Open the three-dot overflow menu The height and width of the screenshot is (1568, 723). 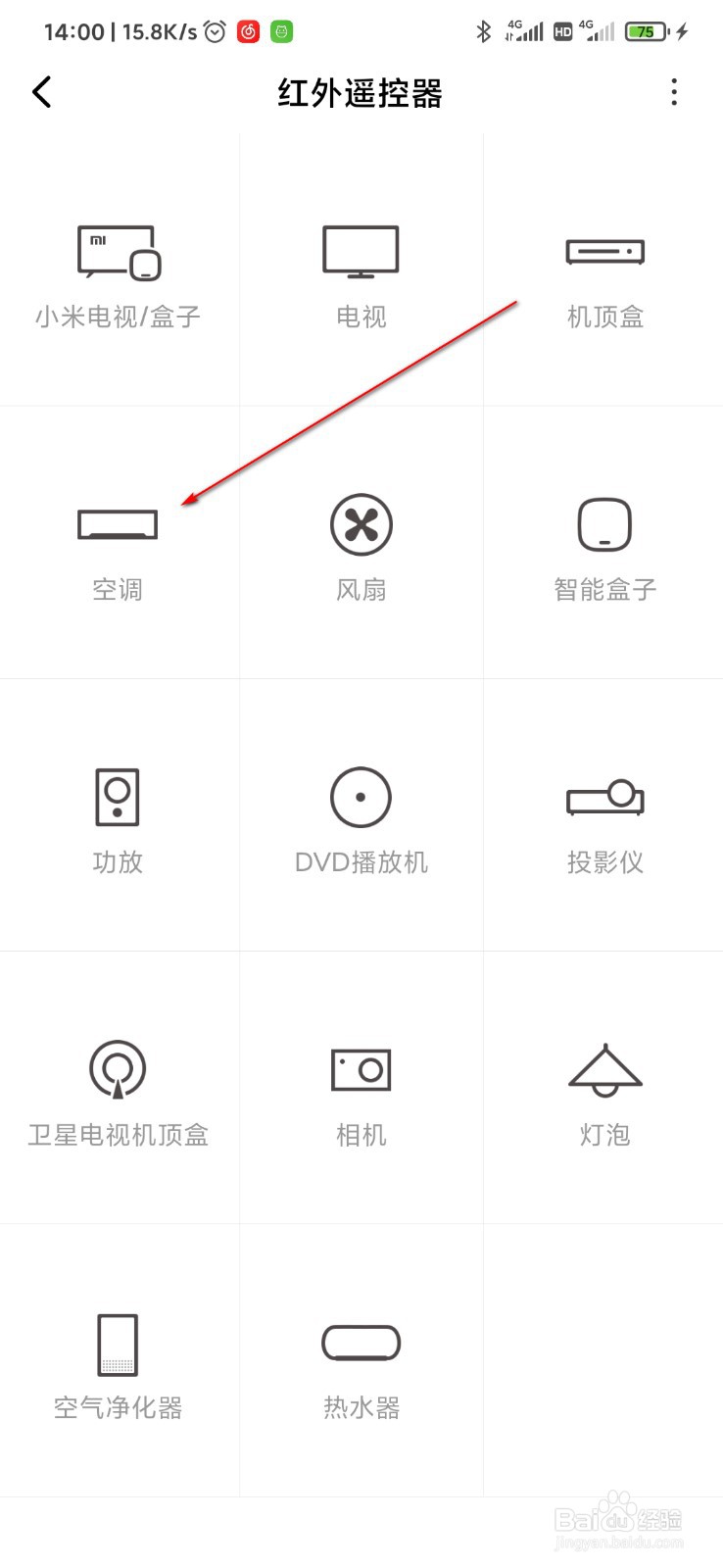click(675, 92)
